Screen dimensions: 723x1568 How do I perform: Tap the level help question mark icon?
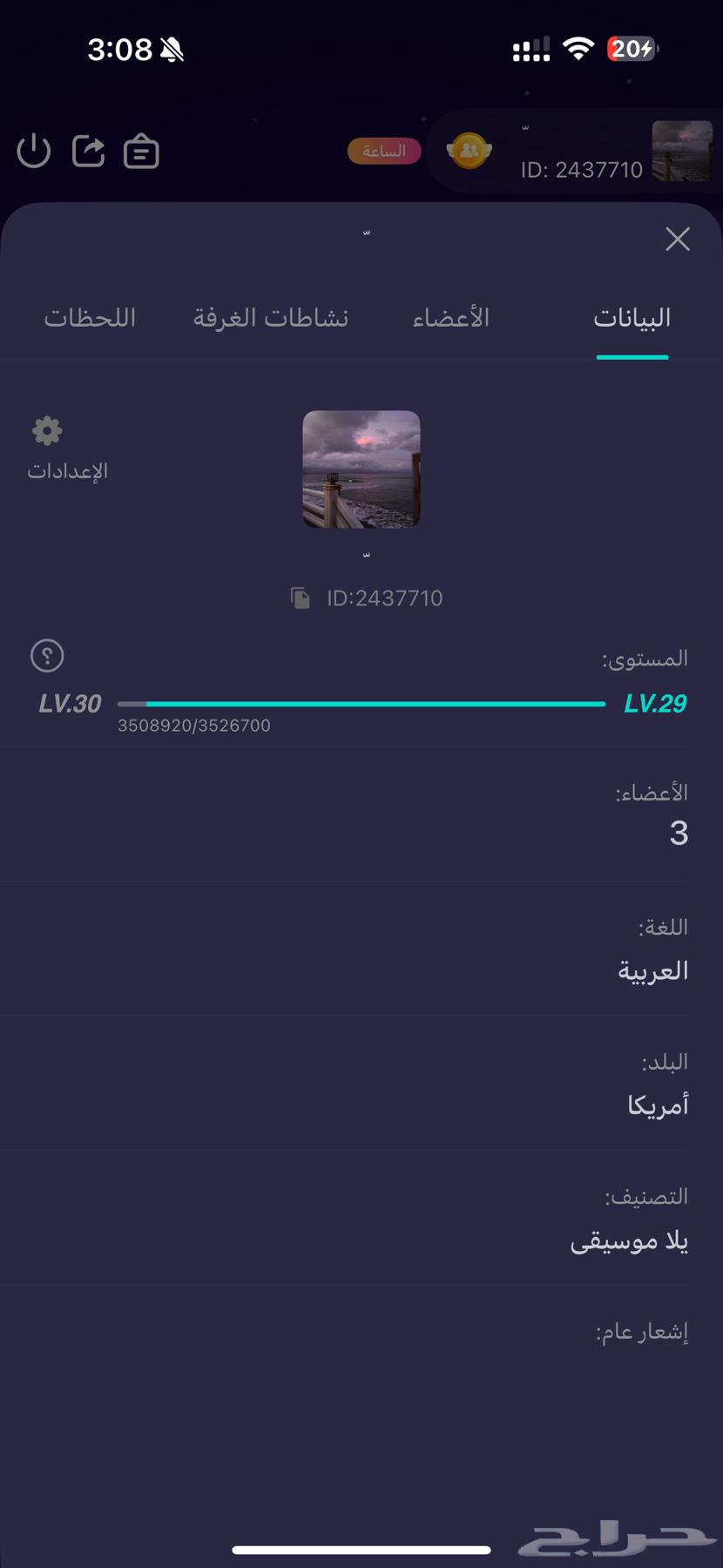click(48, 657)
